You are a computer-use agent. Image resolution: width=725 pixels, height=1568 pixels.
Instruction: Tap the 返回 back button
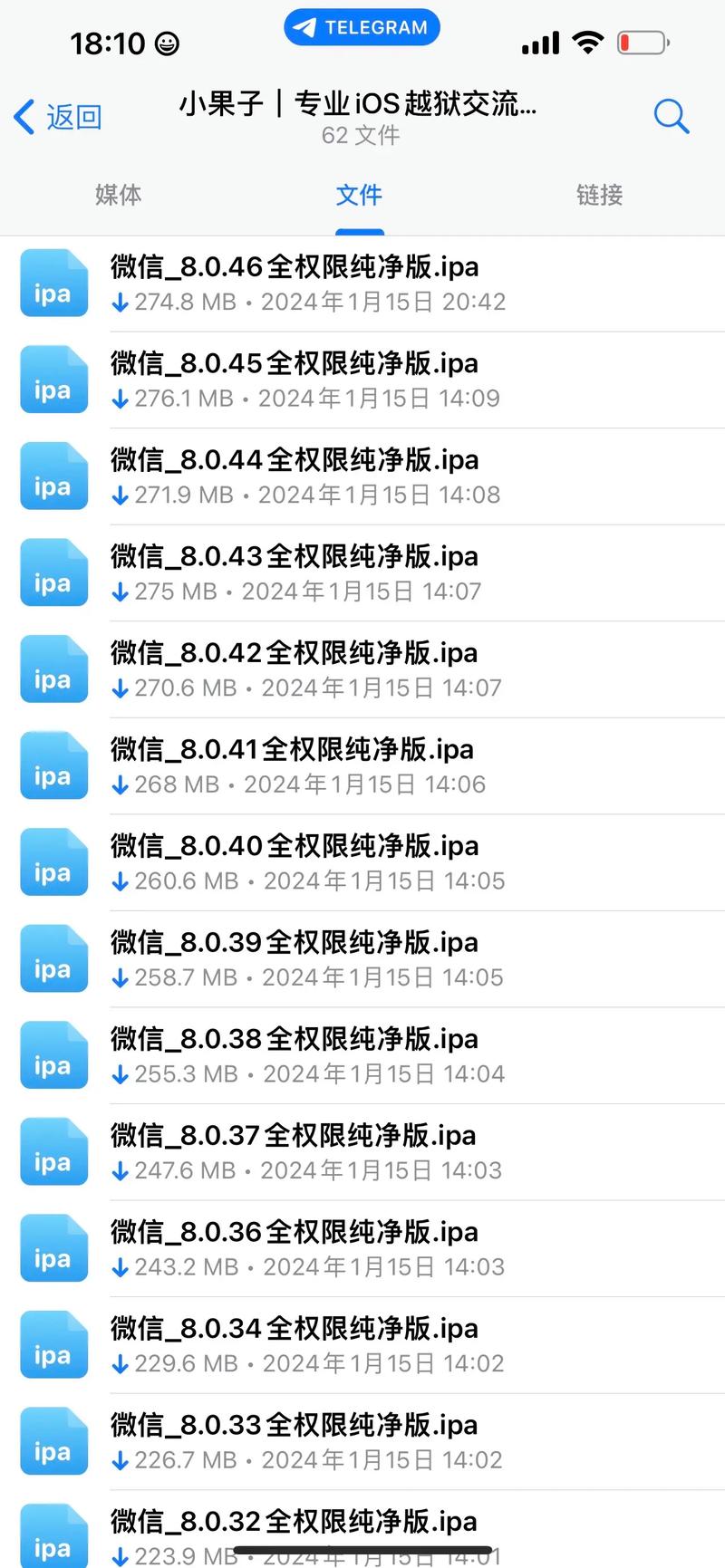[56, 116]
